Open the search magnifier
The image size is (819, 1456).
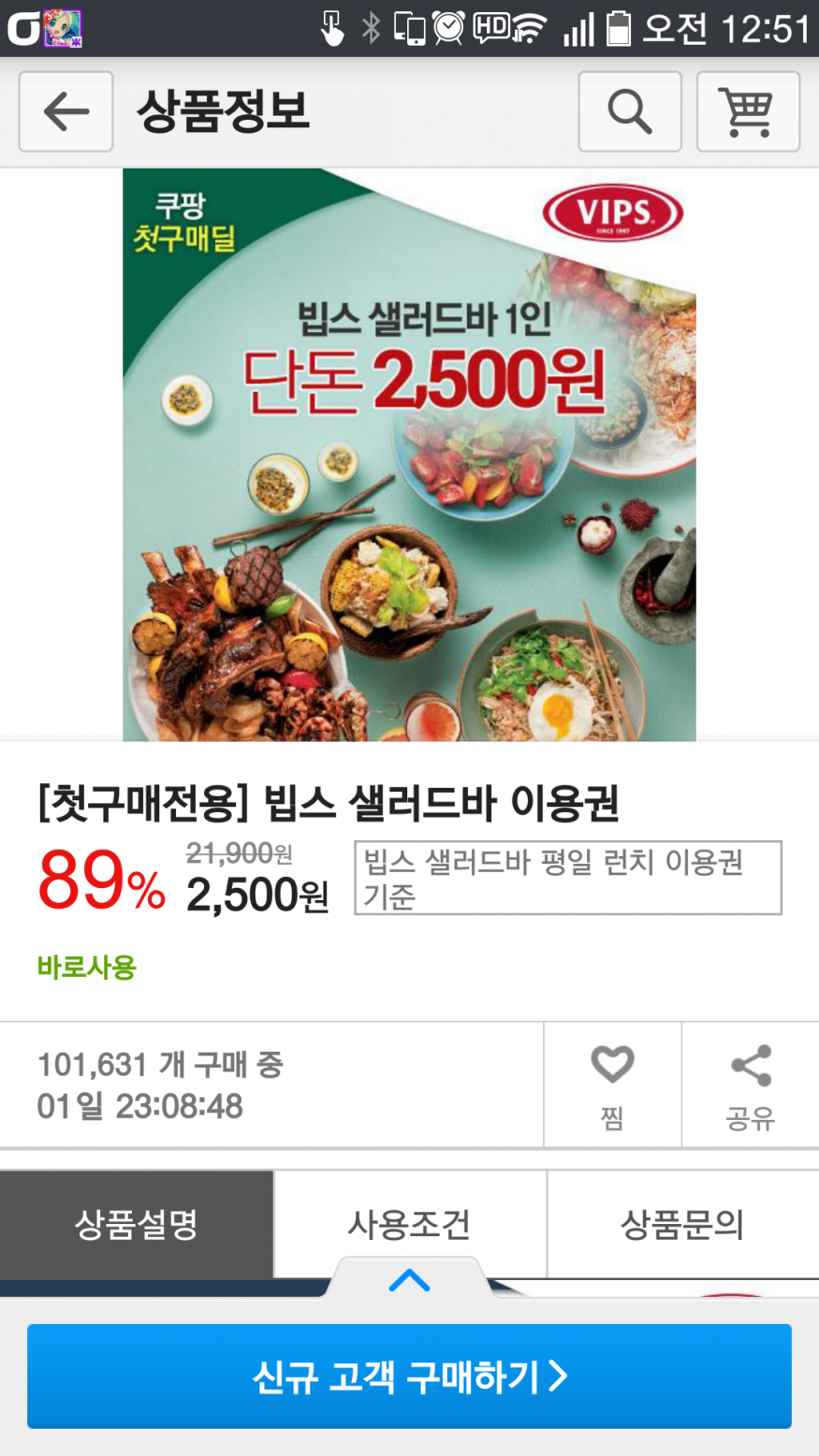coord(630,112)
